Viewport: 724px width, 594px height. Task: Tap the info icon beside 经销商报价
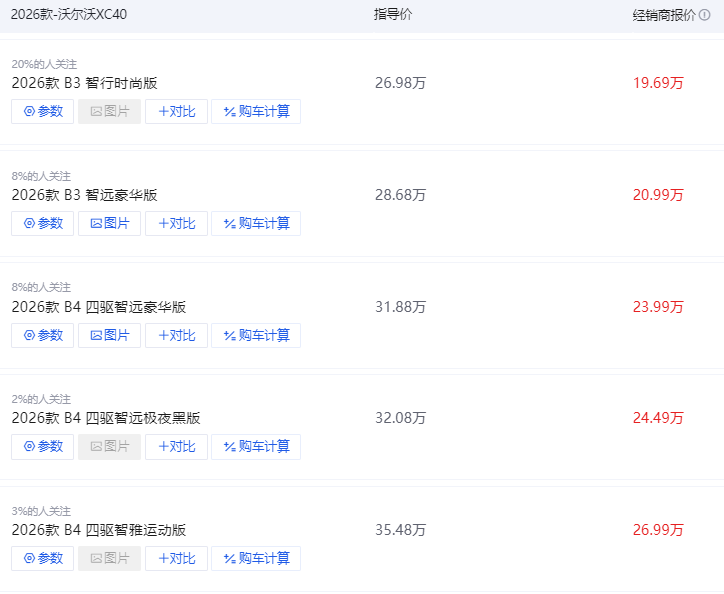(705, 16)
